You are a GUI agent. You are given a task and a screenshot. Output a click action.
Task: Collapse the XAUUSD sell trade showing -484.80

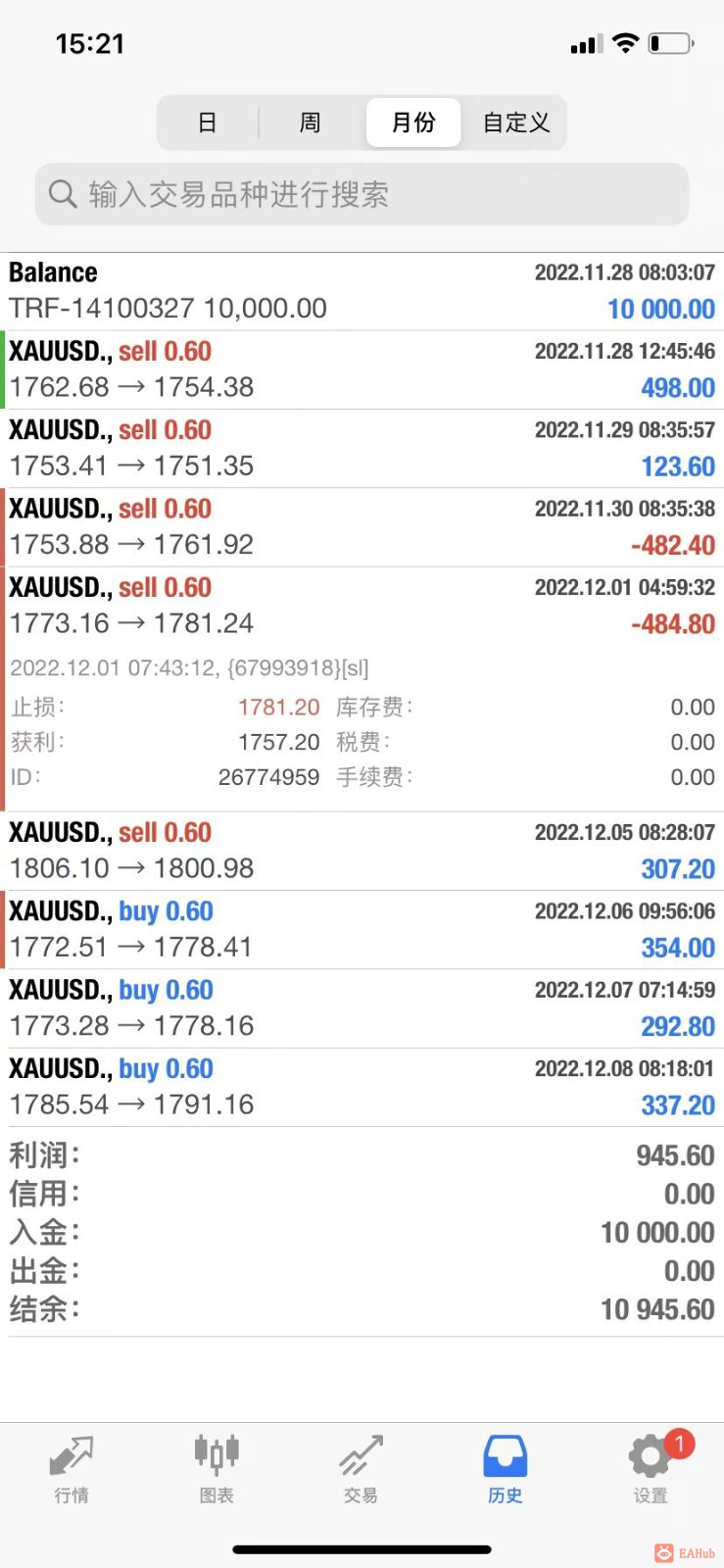[362, 605]
